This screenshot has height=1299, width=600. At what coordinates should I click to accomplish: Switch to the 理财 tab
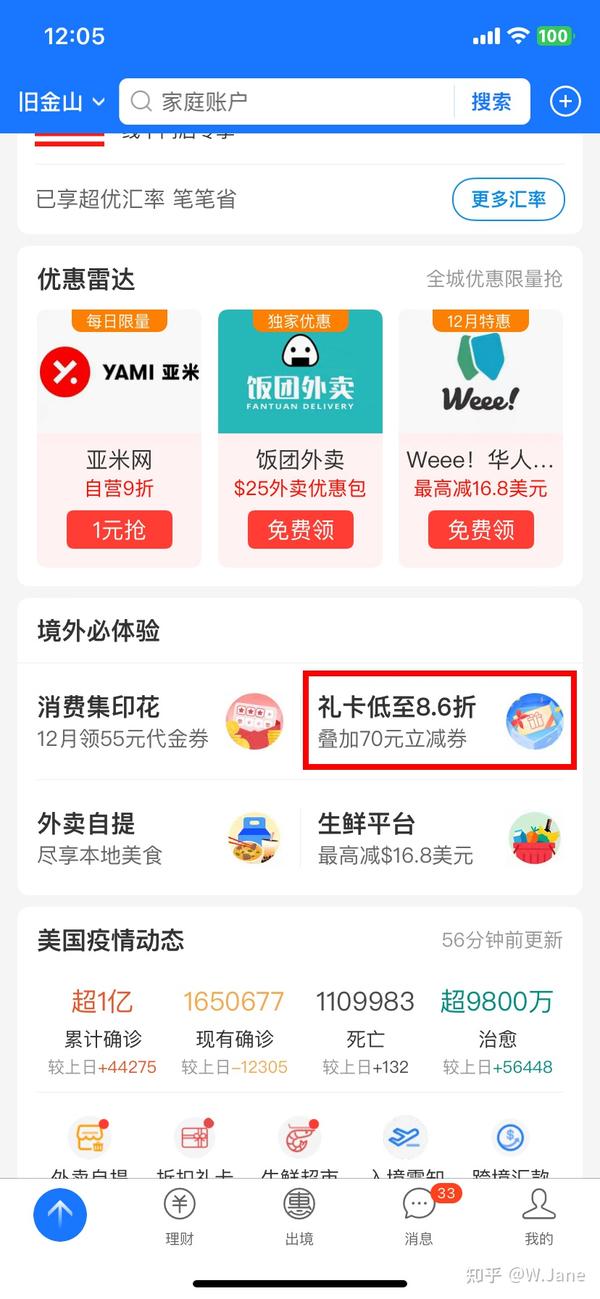point(180,1217)
